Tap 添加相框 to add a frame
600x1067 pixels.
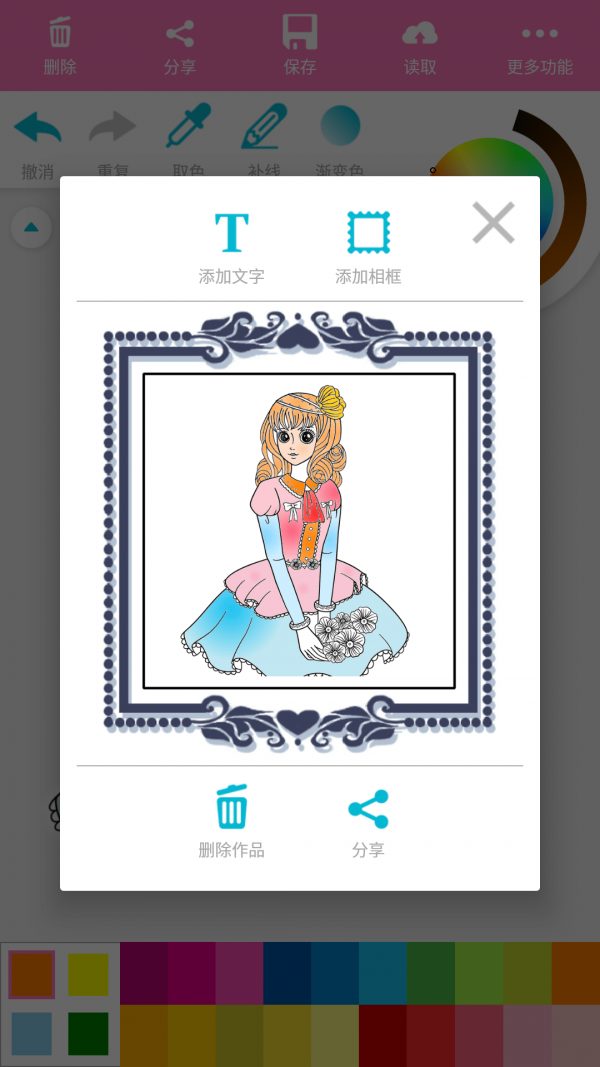pyautogui.click(x=368, y=248)
